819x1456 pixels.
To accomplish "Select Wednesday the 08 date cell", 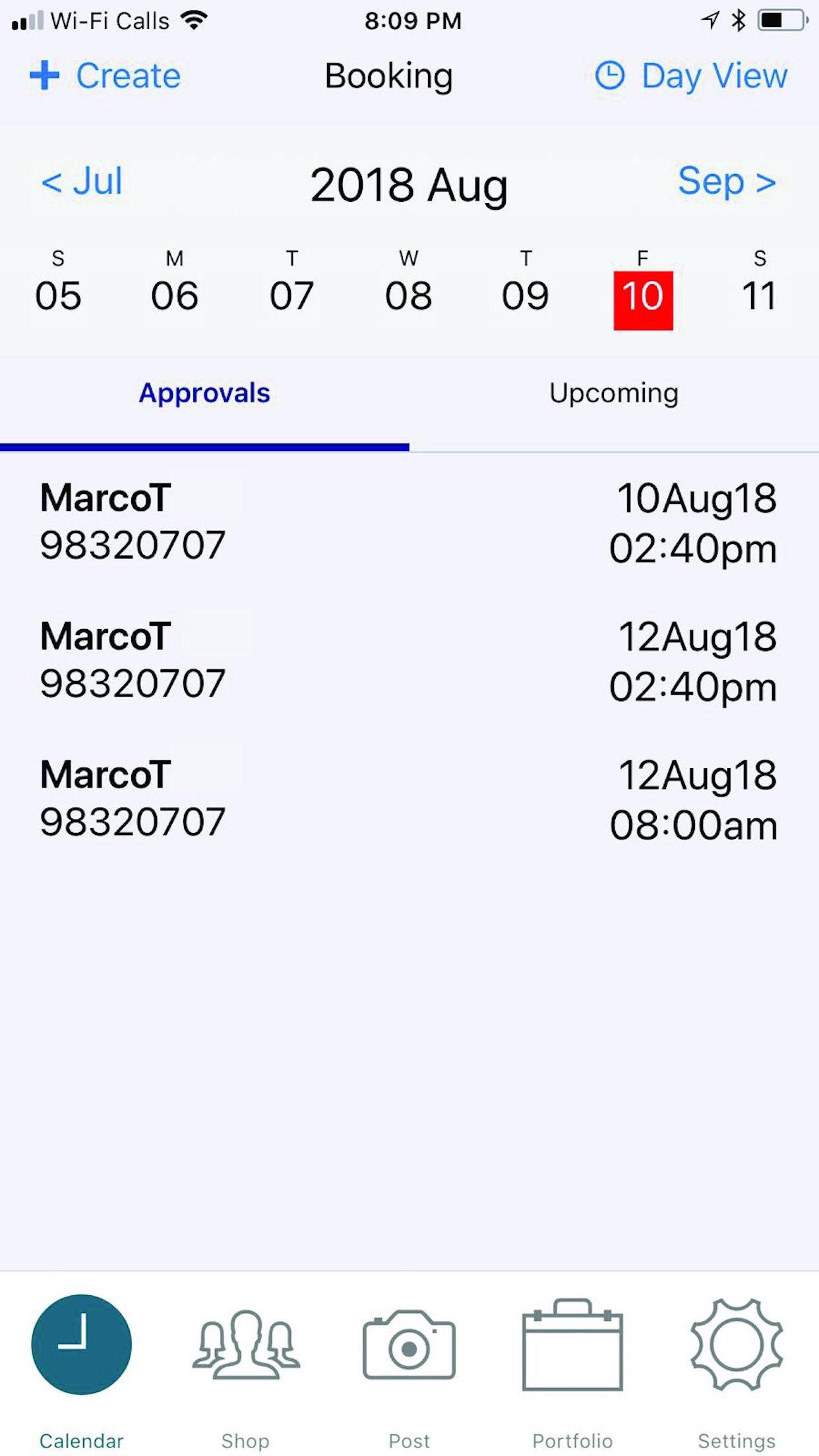I will pyautogui.click(x=409, y=295).
